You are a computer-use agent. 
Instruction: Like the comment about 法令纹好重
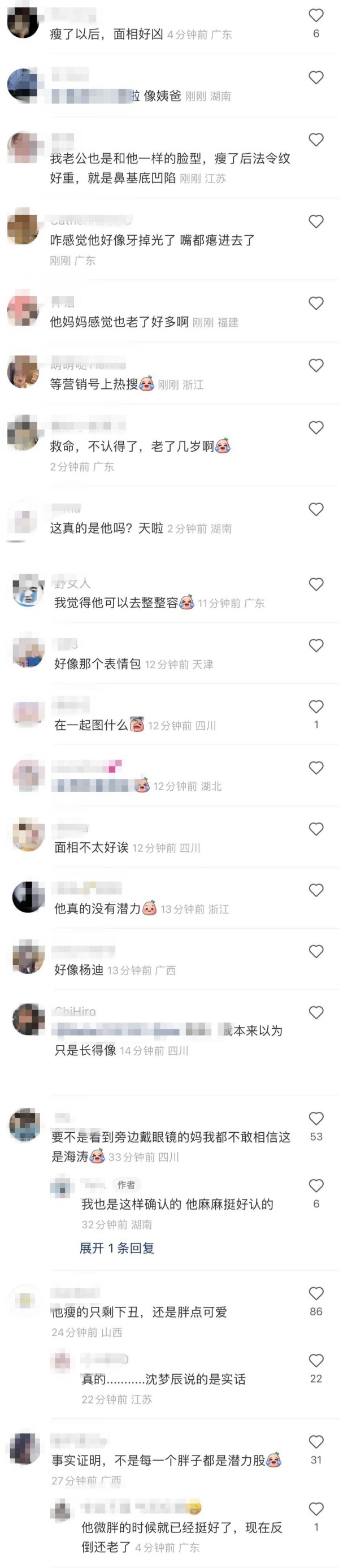(x=315, y=140)
